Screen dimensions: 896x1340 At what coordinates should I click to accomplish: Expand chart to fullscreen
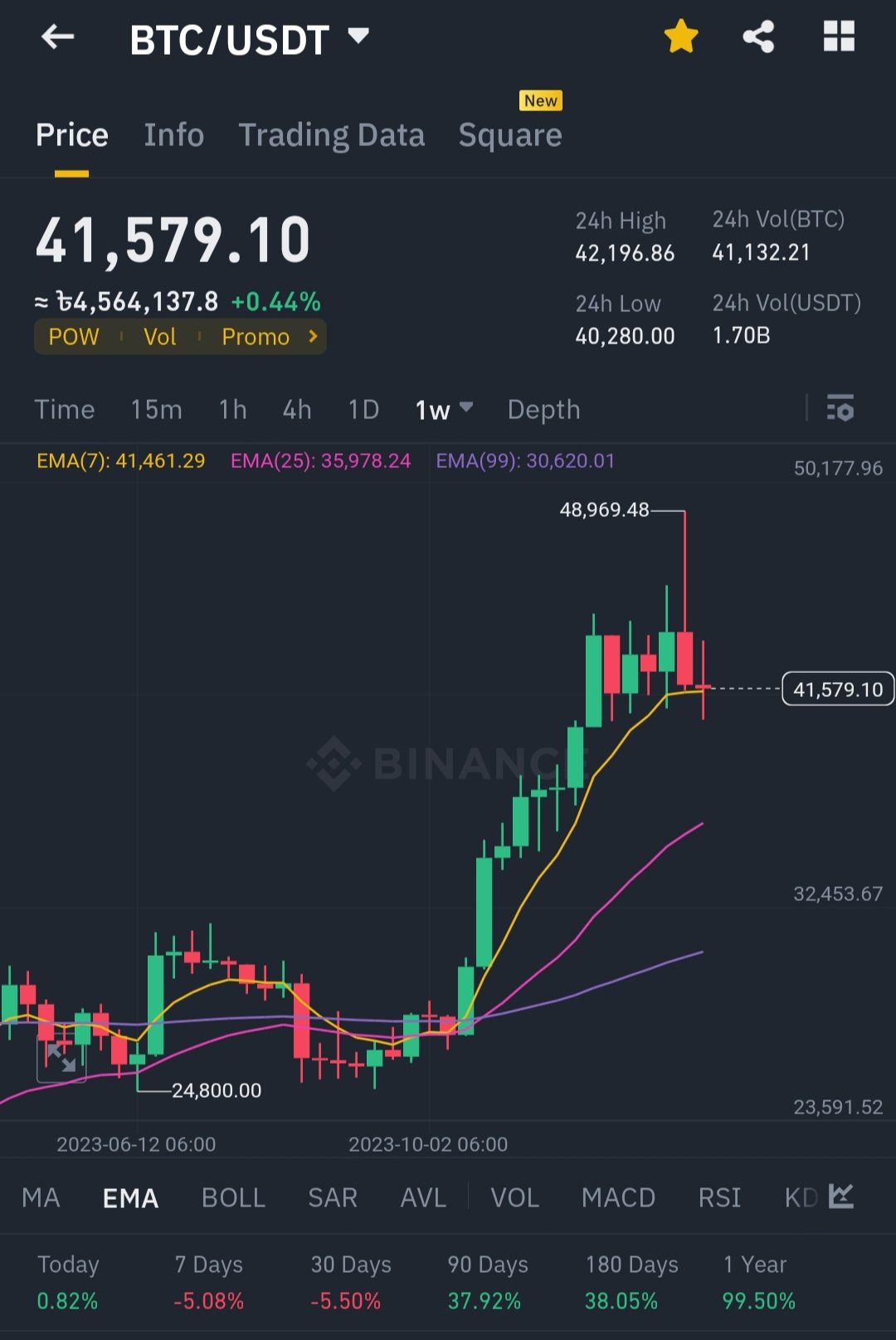(x=61, y=1059)
